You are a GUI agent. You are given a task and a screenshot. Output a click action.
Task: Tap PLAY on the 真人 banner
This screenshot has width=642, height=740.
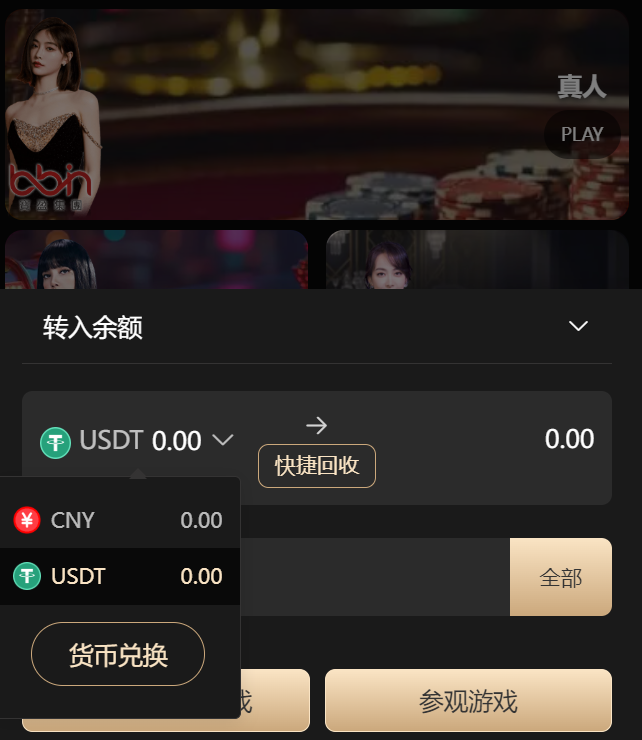click(582, 135)
